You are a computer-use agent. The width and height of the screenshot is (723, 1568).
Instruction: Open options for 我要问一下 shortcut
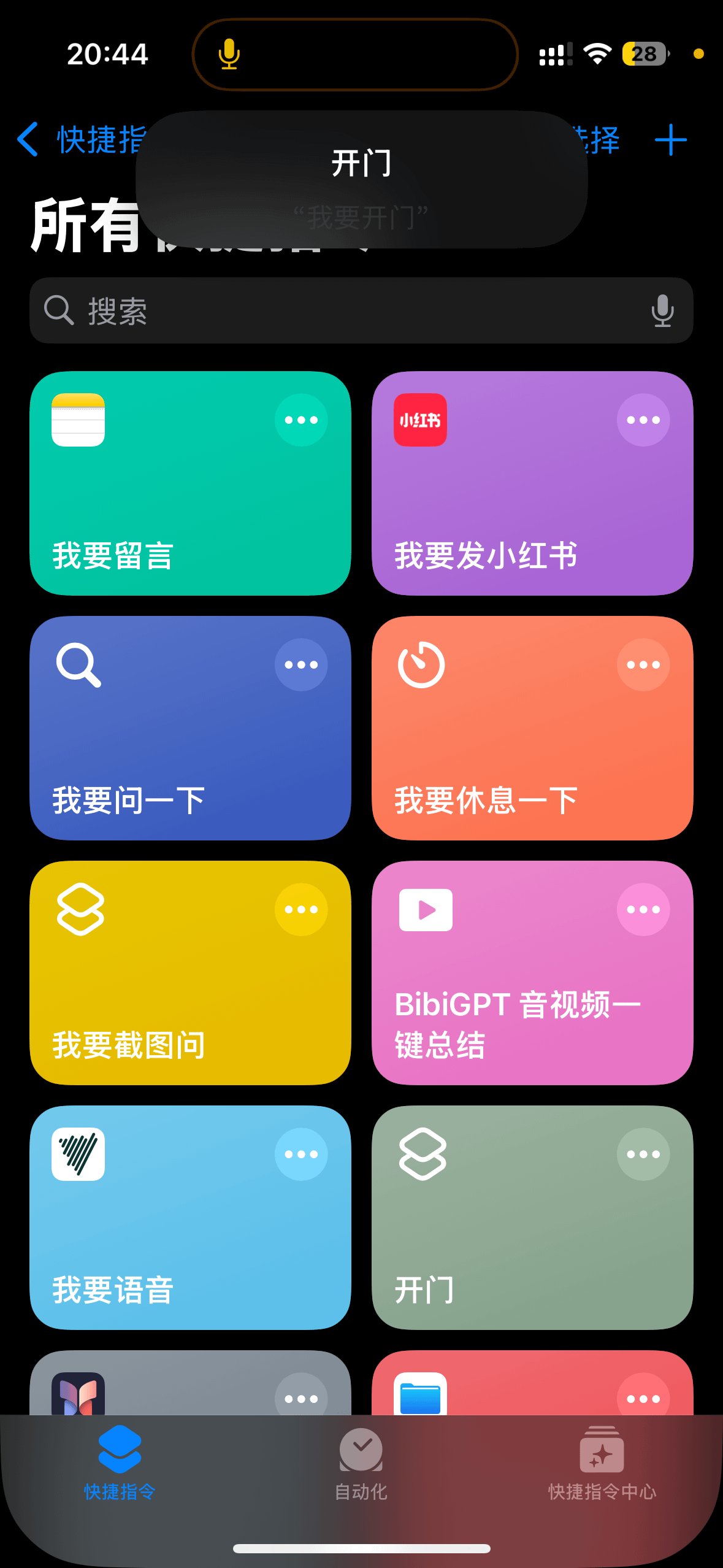pos(300,665)
